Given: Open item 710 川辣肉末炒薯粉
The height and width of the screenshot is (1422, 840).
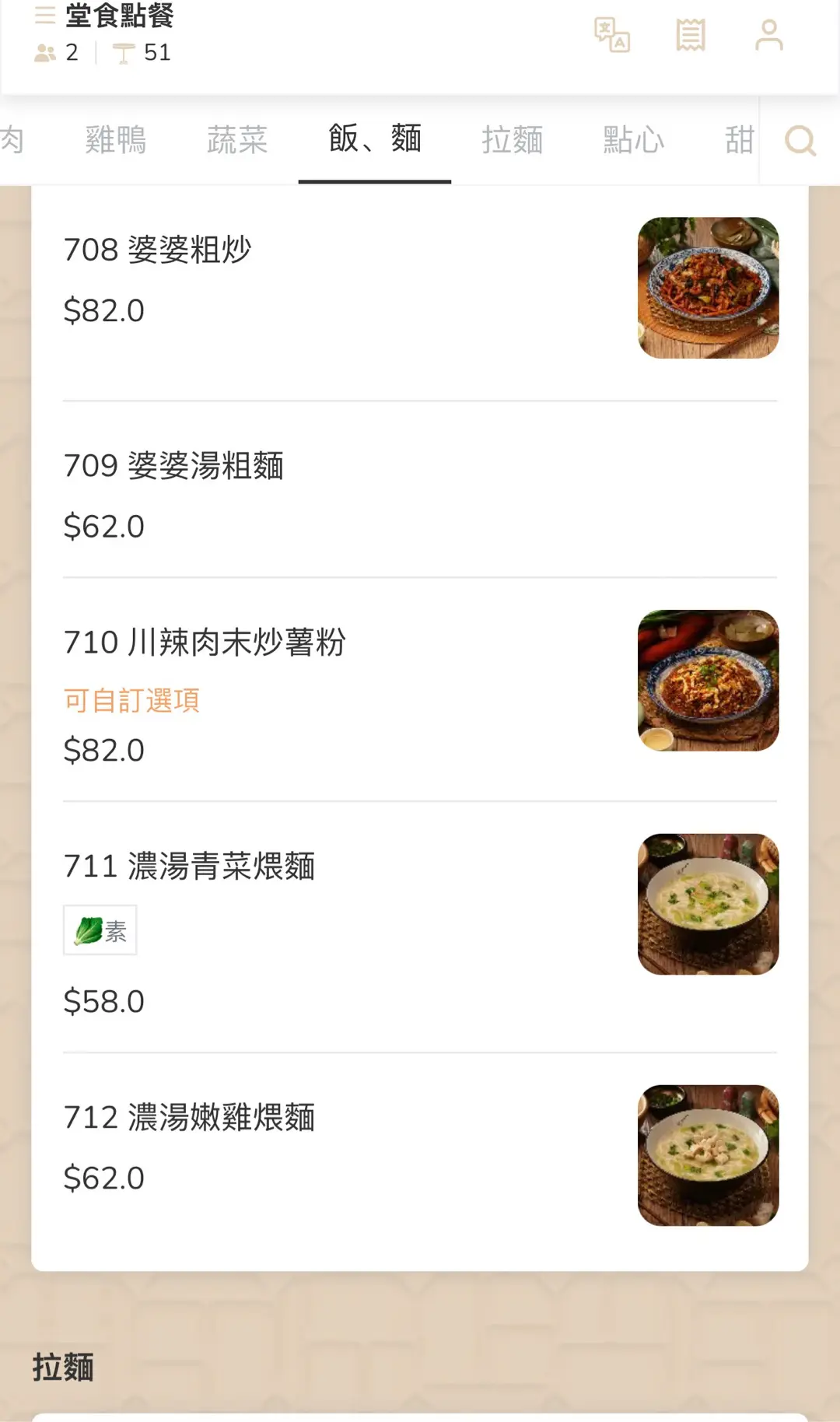Looking at the screenshot, I should (420, 690).
